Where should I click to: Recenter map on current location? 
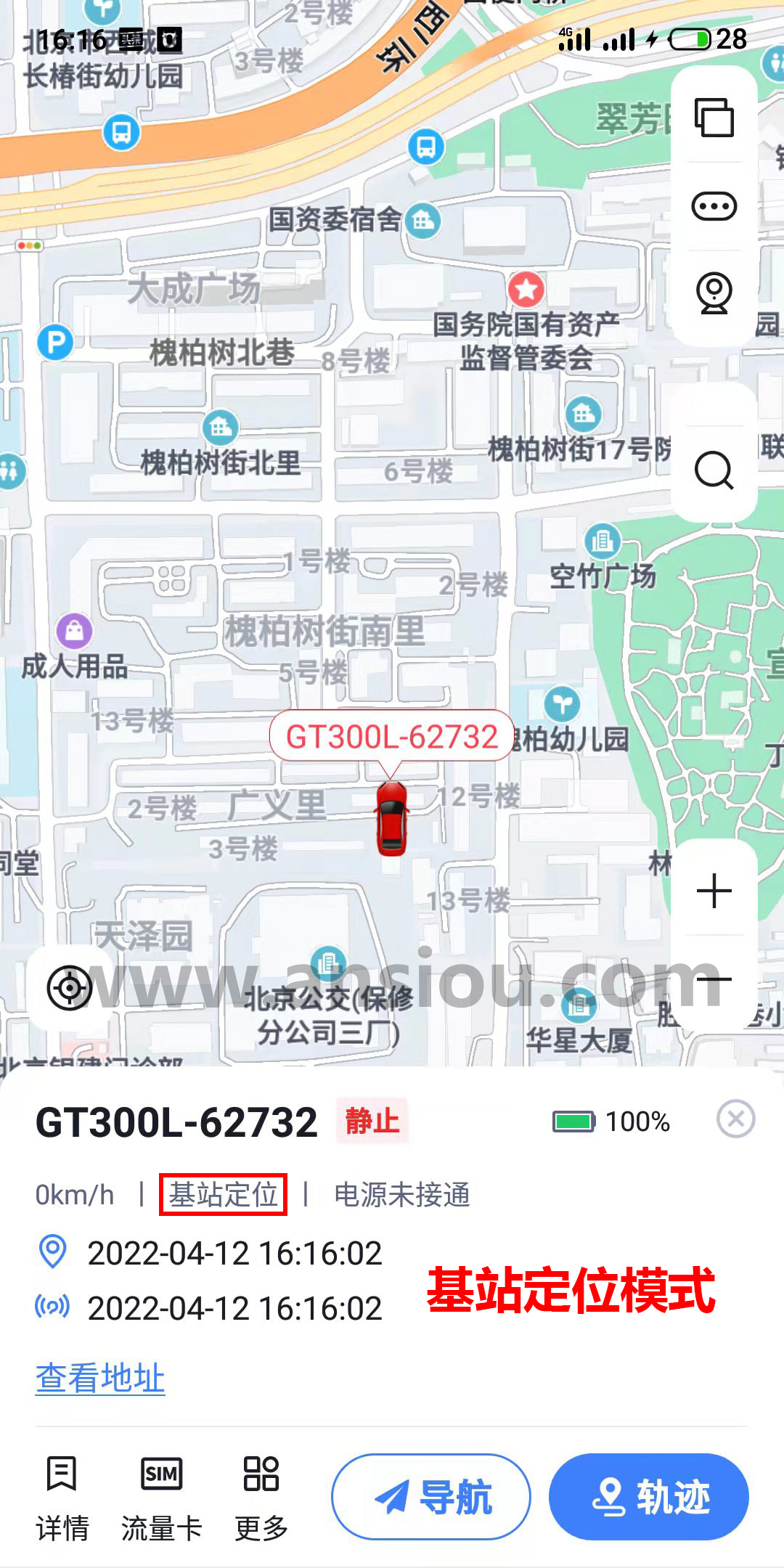pyautogui.click(x=70, y=987)
